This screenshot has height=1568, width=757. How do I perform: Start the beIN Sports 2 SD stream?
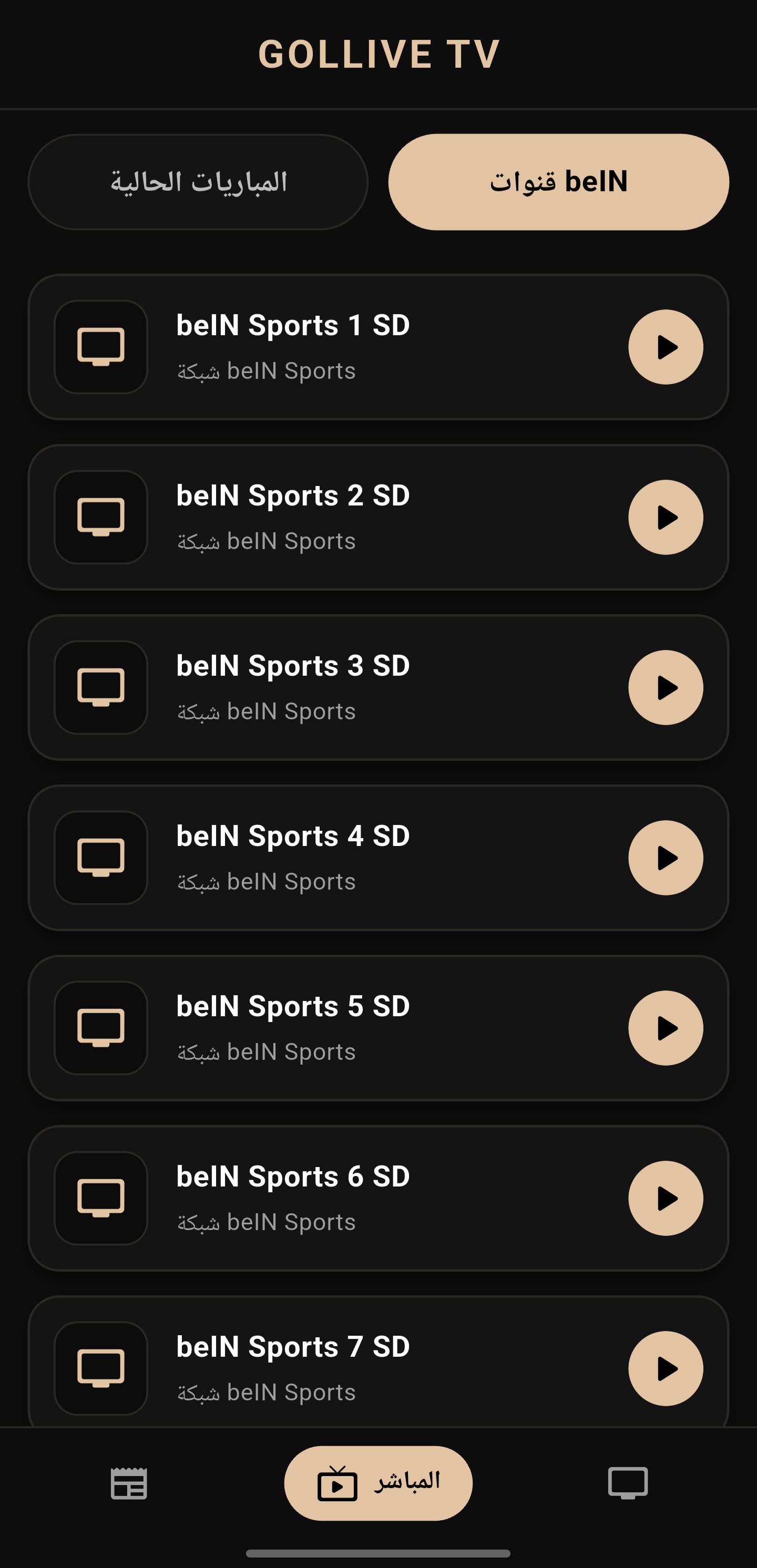tap(666, 518)
